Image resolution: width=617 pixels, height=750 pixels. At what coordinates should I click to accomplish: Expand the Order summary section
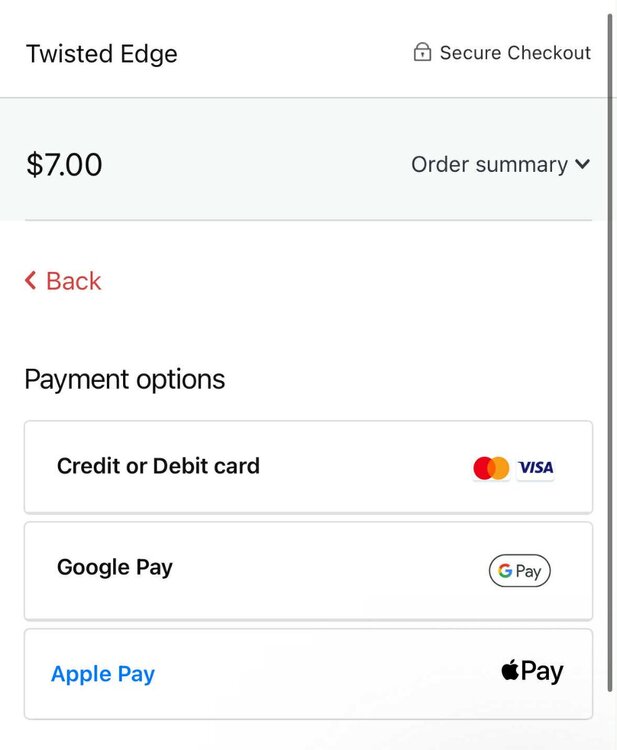click(500, 164)
